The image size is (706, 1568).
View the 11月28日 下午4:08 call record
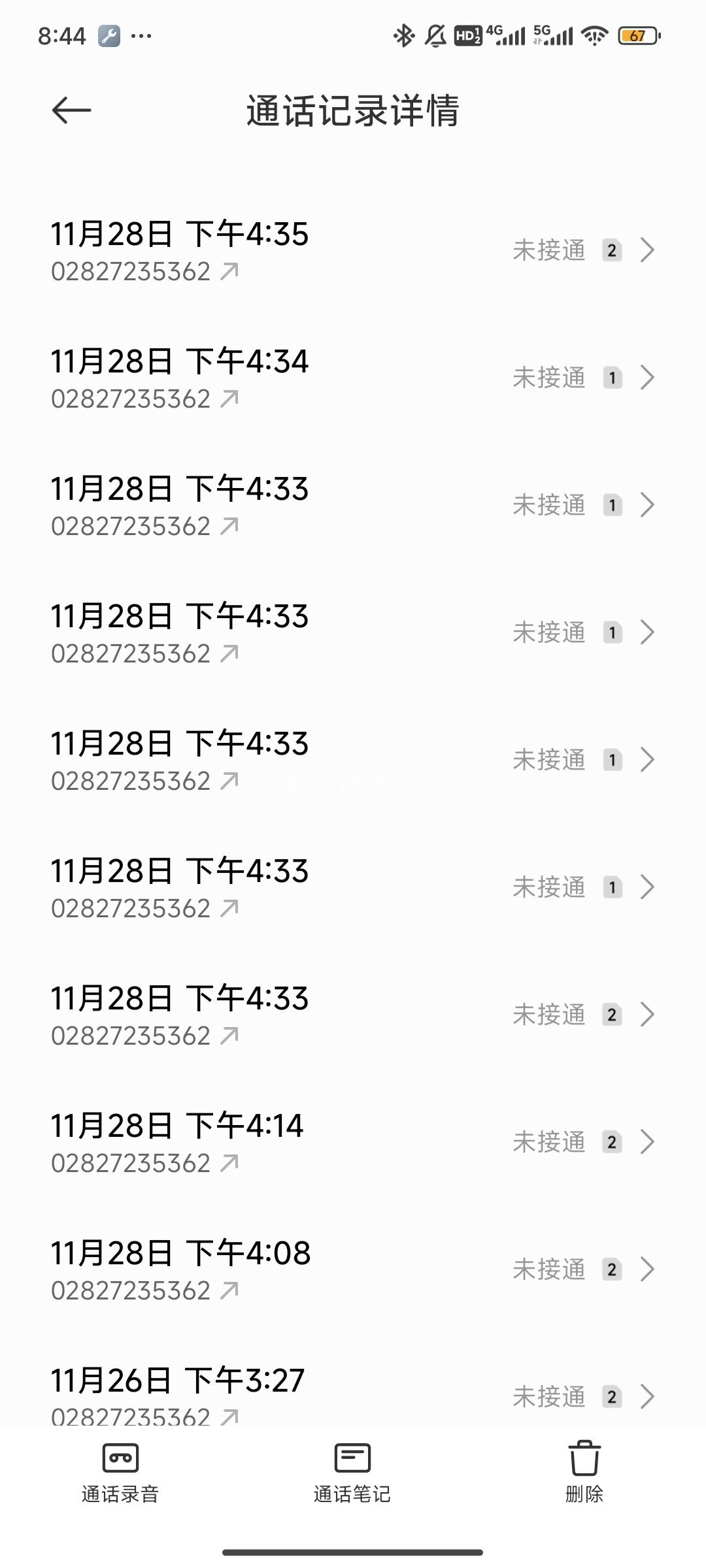(x=353, y=1270)
